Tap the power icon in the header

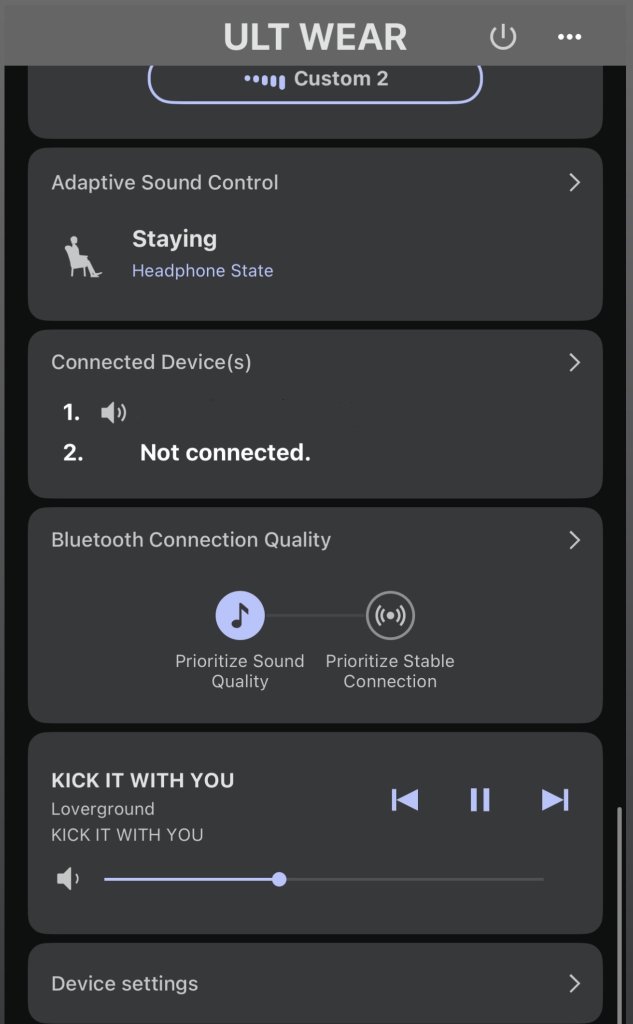tap(503, 37)
